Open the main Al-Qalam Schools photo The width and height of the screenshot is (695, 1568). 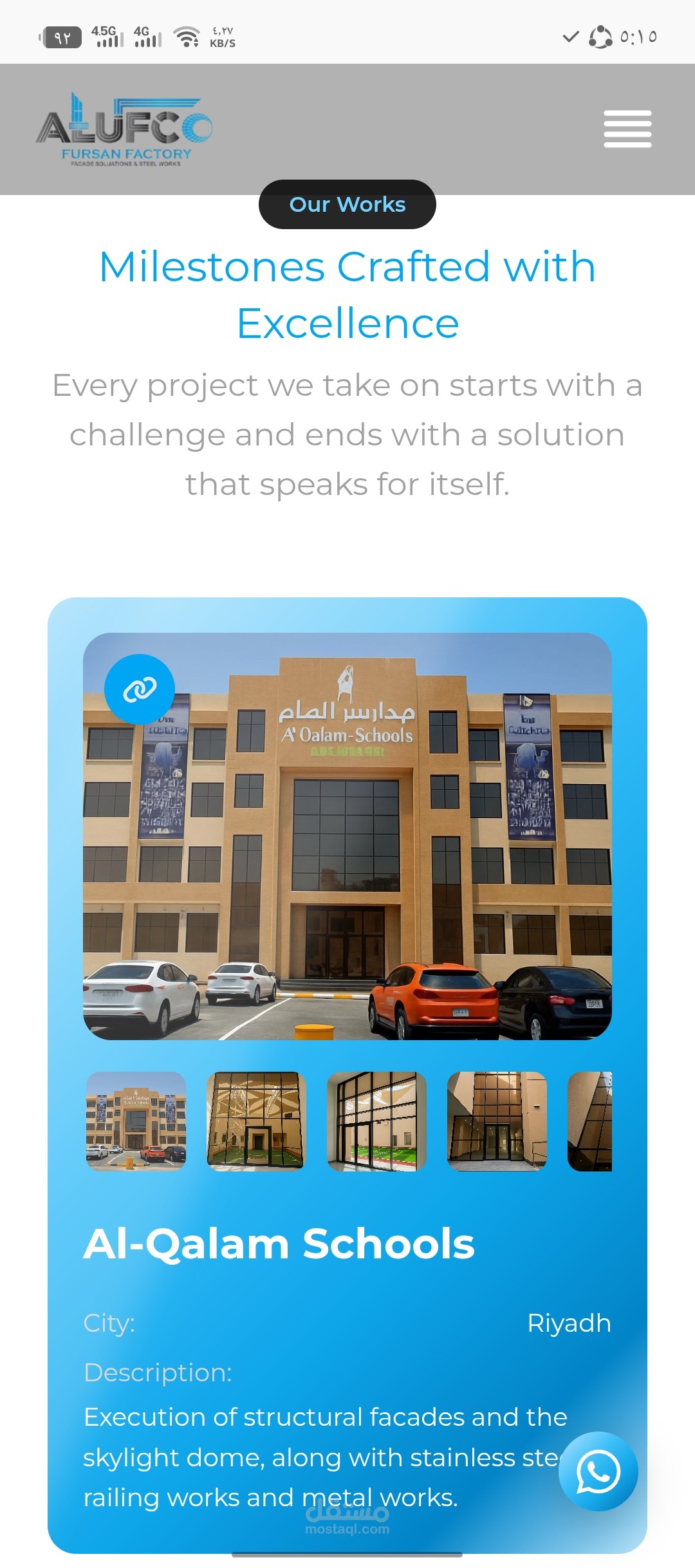click(347, 836)
